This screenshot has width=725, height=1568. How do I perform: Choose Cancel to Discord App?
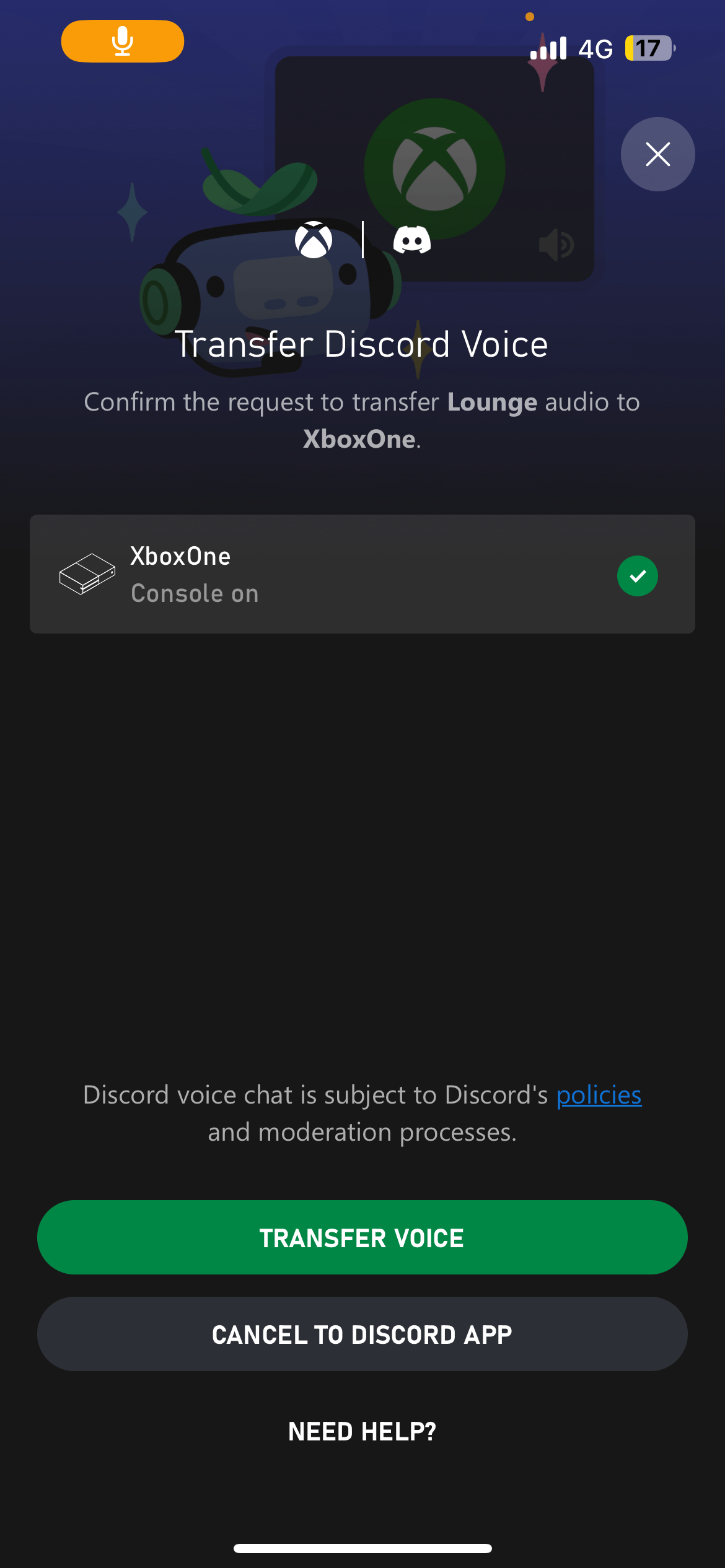coord(362,1334)
